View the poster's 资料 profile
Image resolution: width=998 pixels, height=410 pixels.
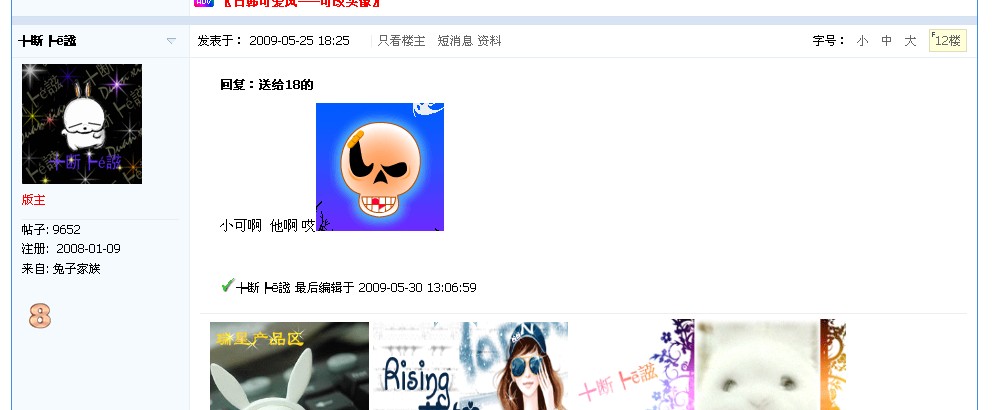point(489,41)
